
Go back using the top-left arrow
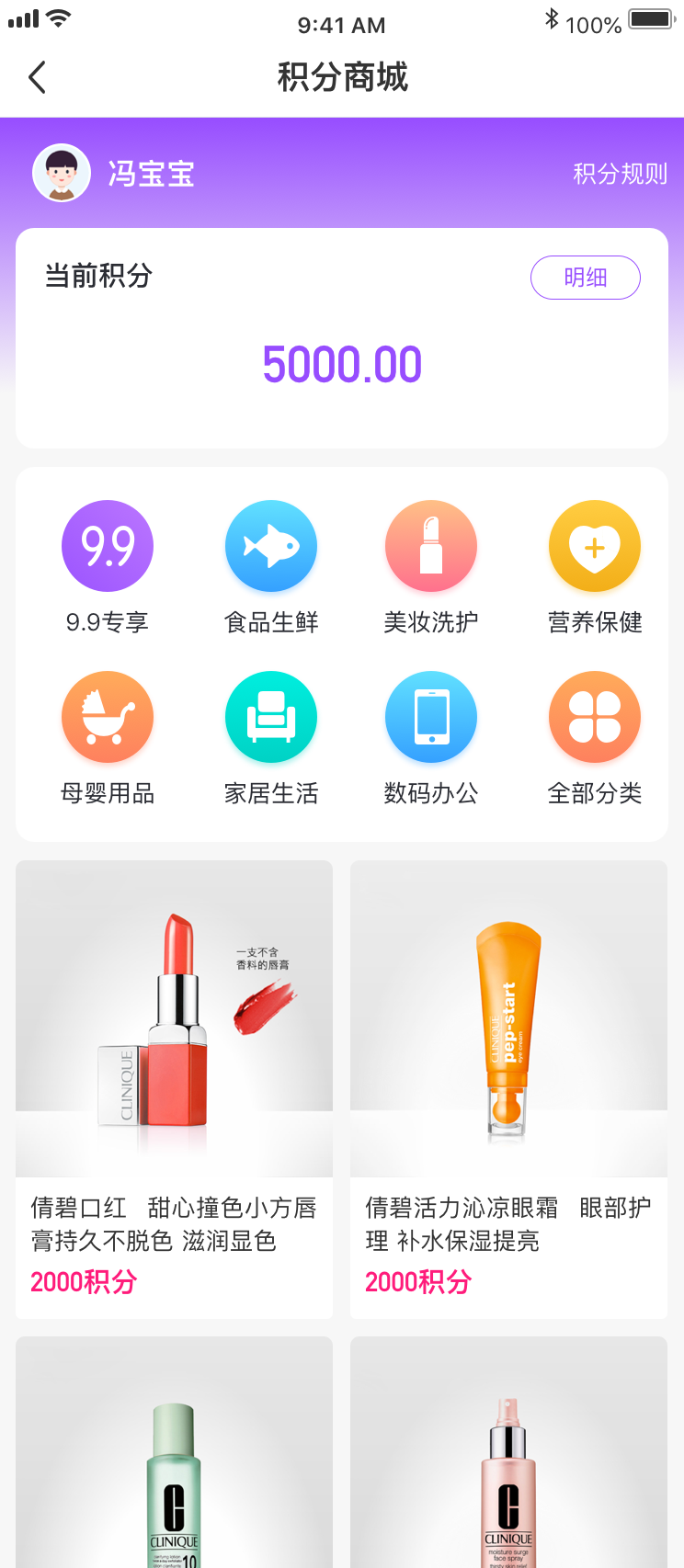[x=37, y=77]
